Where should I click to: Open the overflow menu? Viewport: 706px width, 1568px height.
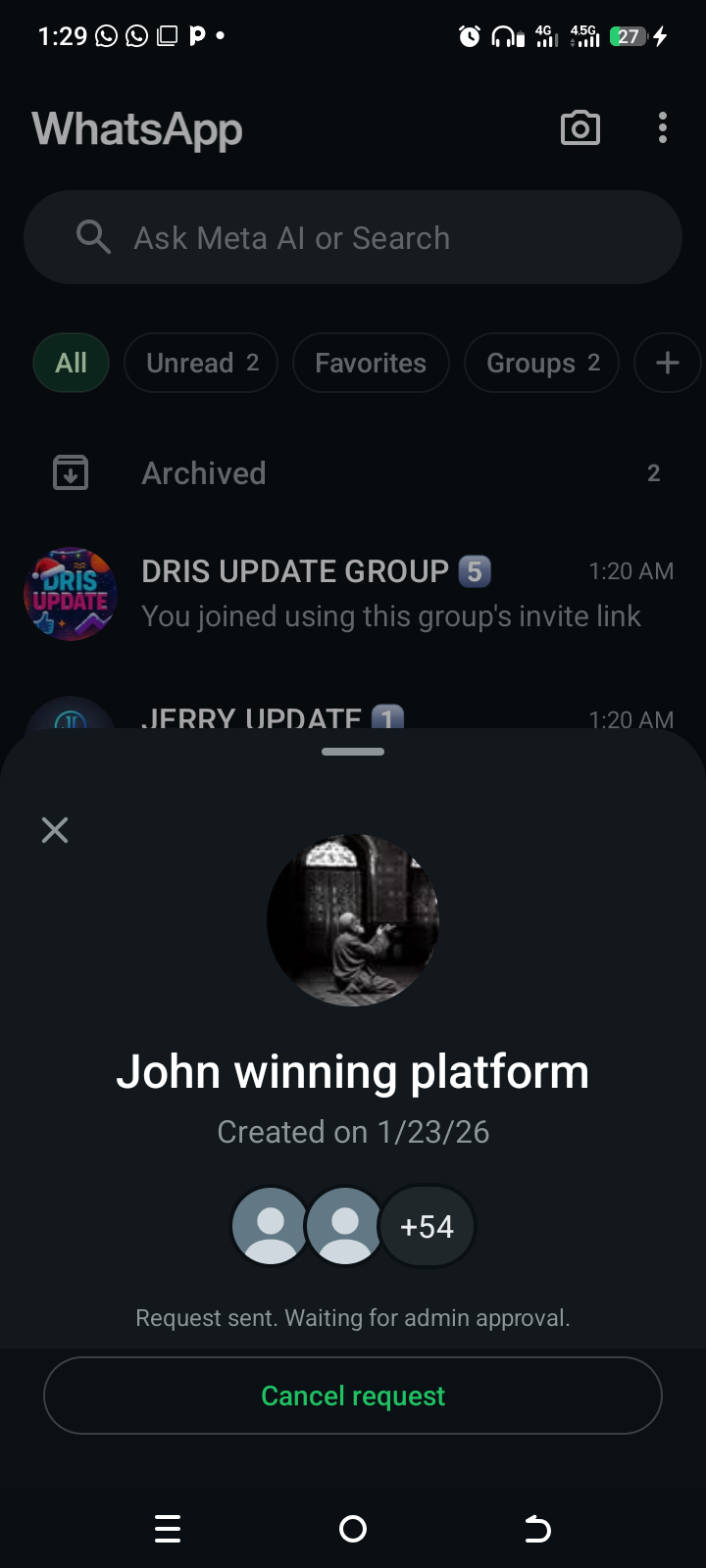pos(663,128)
